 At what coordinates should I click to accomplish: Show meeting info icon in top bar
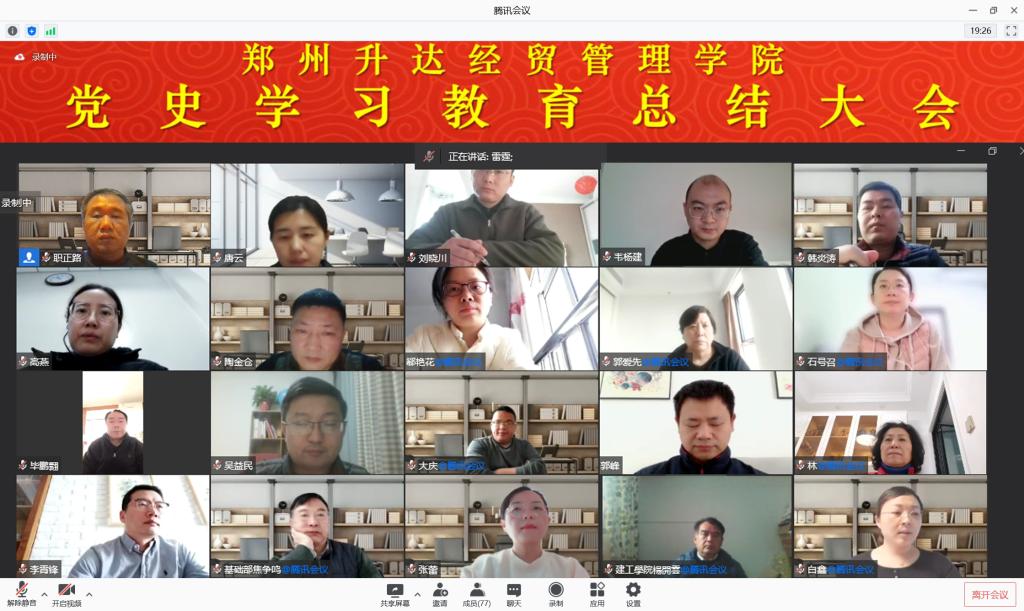13,31
